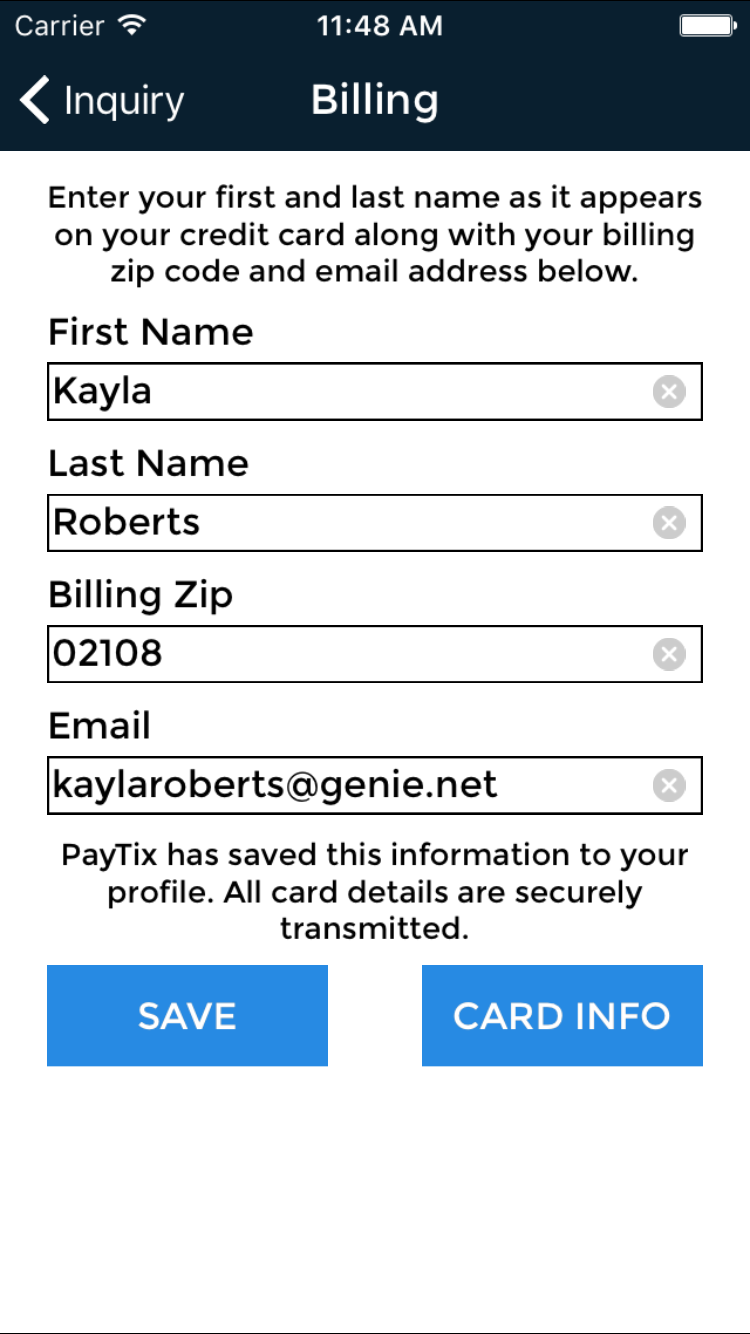Edit the Email address field
The image size is (750, 1334).
340,785
